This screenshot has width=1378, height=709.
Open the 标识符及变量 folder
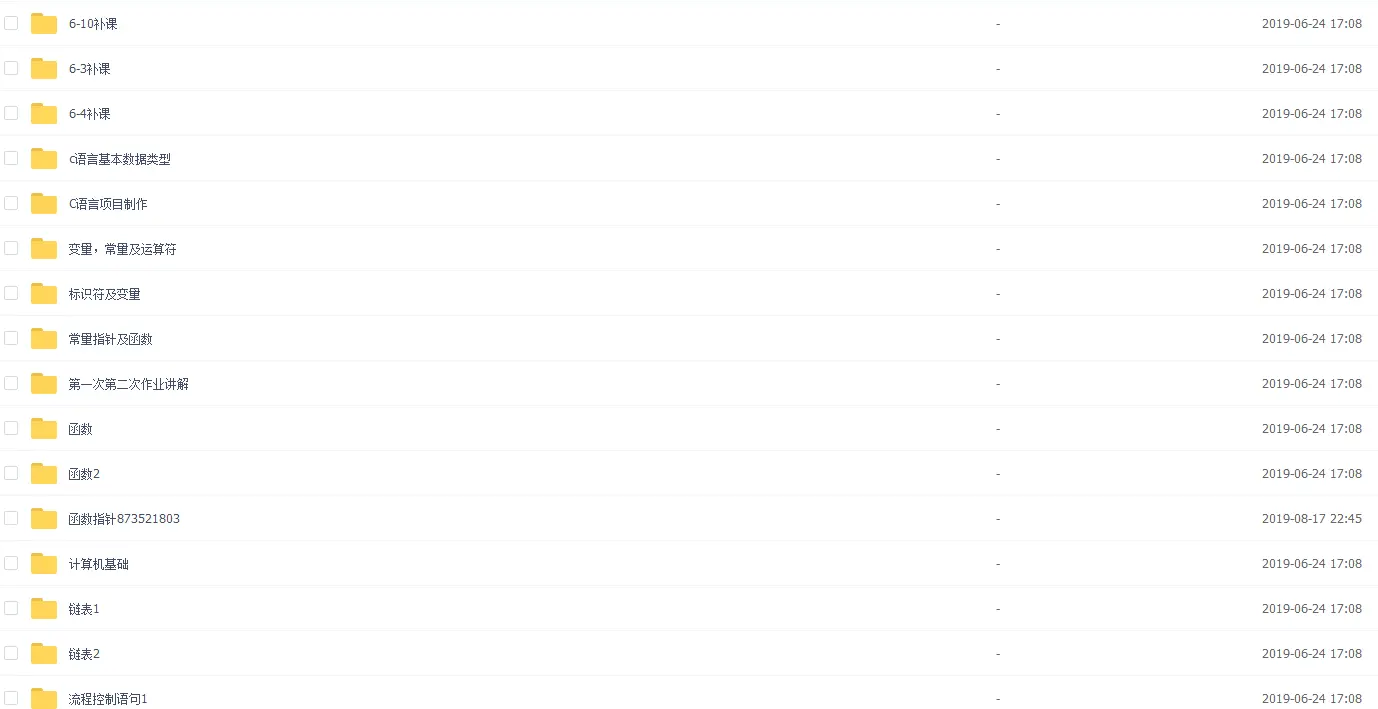coord(104,294)
